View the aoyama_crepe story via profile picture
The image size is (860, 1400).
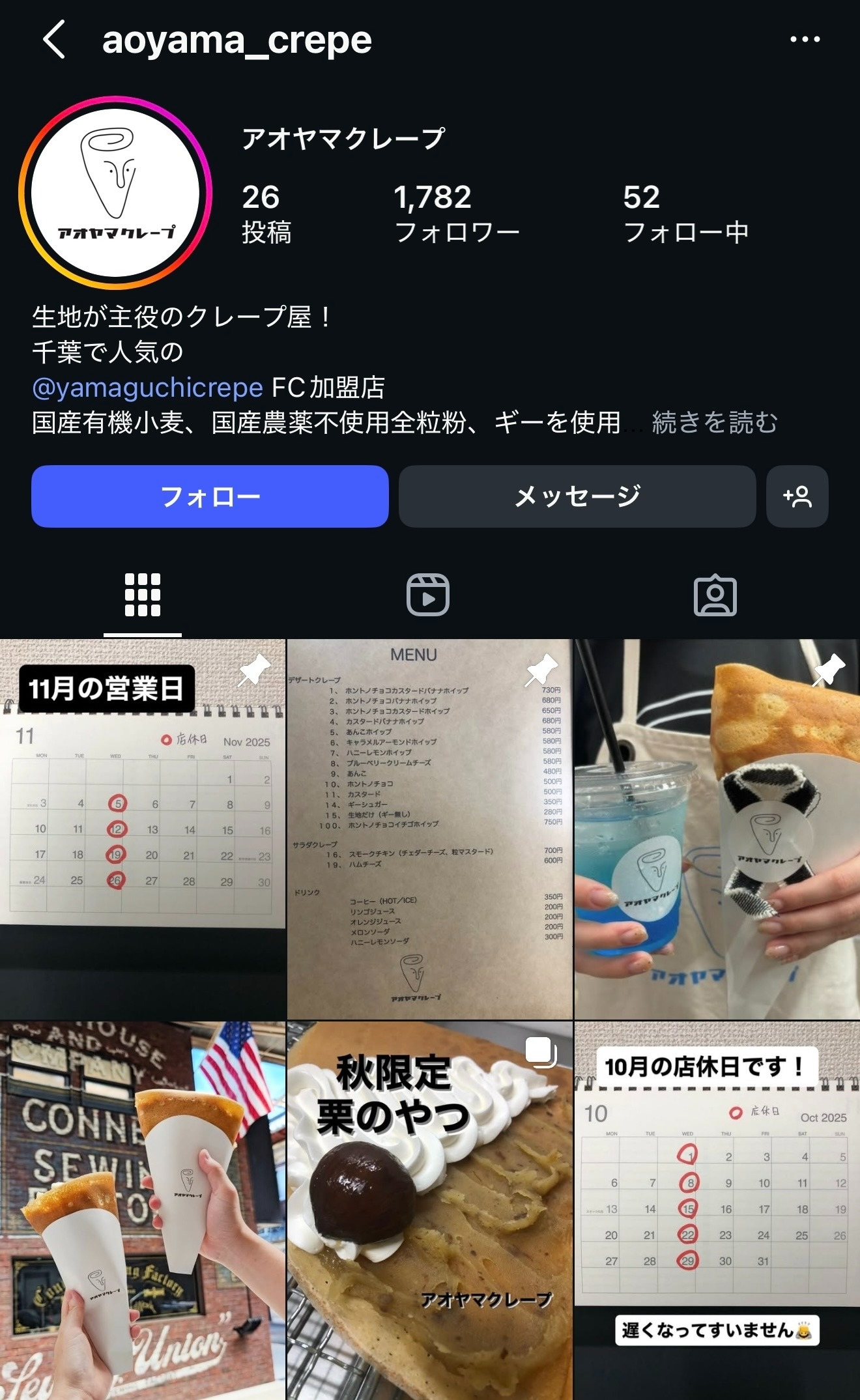tap(116, 193)
